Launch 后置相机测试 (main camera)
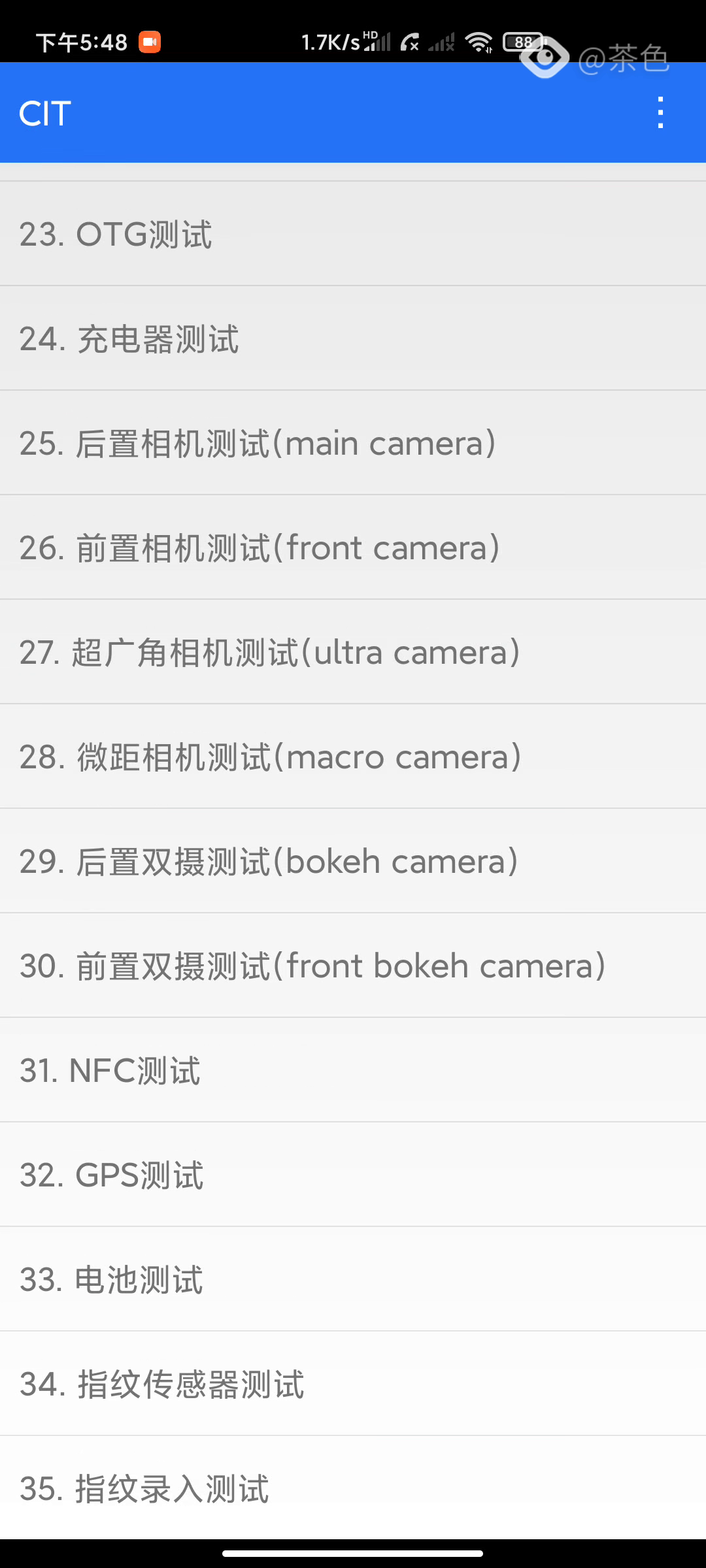 (258, 443)
